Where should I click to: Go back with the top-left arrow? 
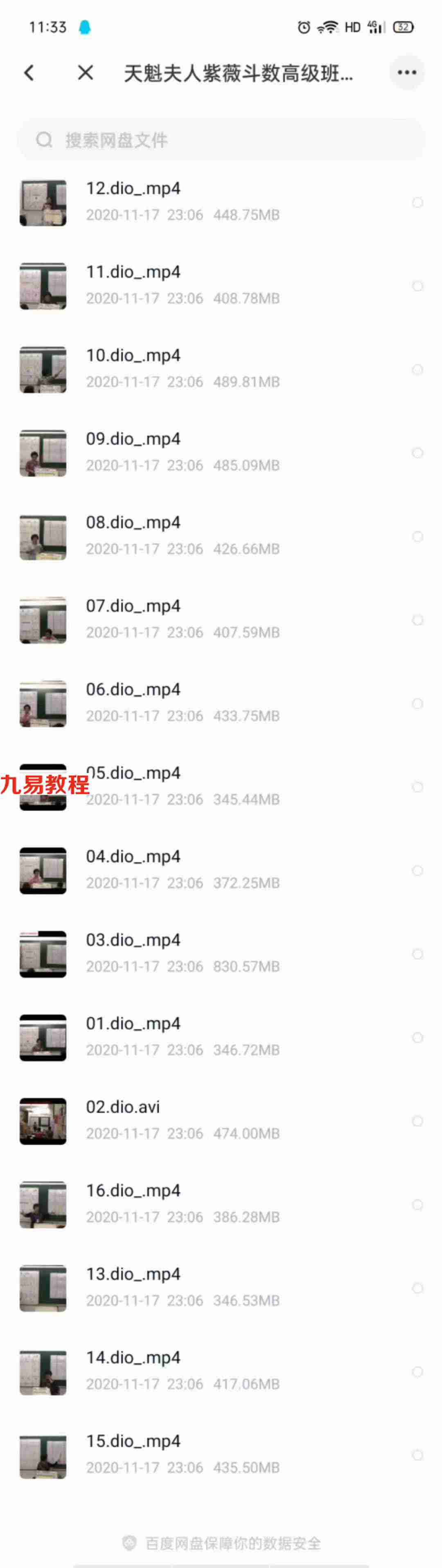(29, 73)
